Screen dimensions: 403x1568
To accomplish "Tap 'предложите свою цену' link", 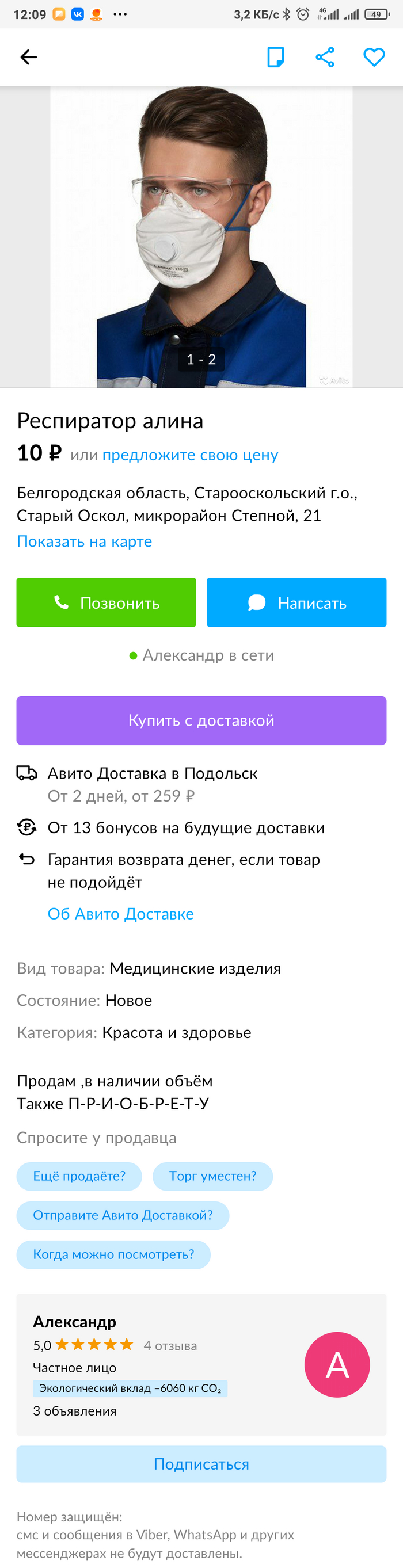I will pos(190,455).
